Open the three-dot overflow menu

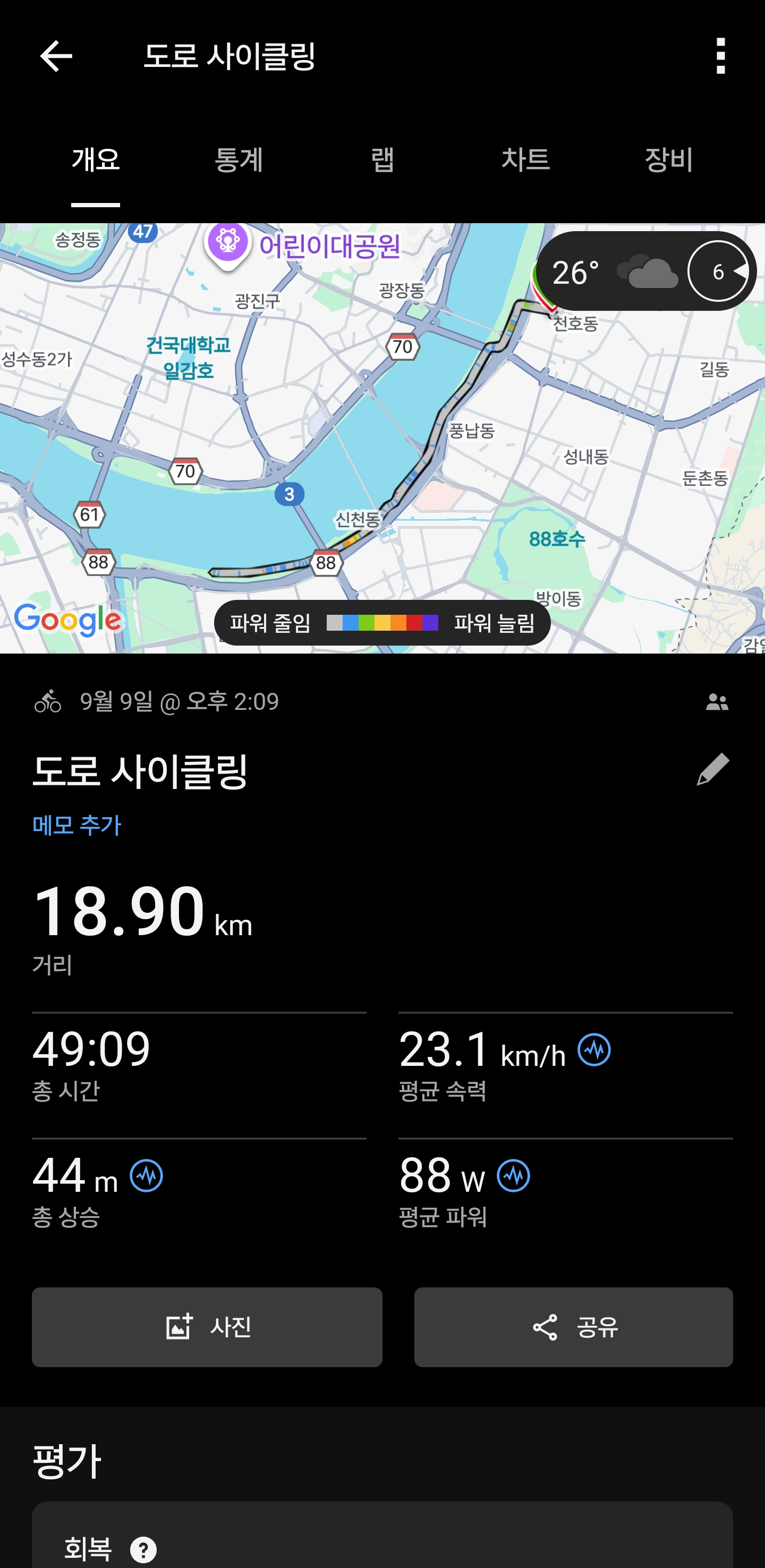[x=720, y=56]
